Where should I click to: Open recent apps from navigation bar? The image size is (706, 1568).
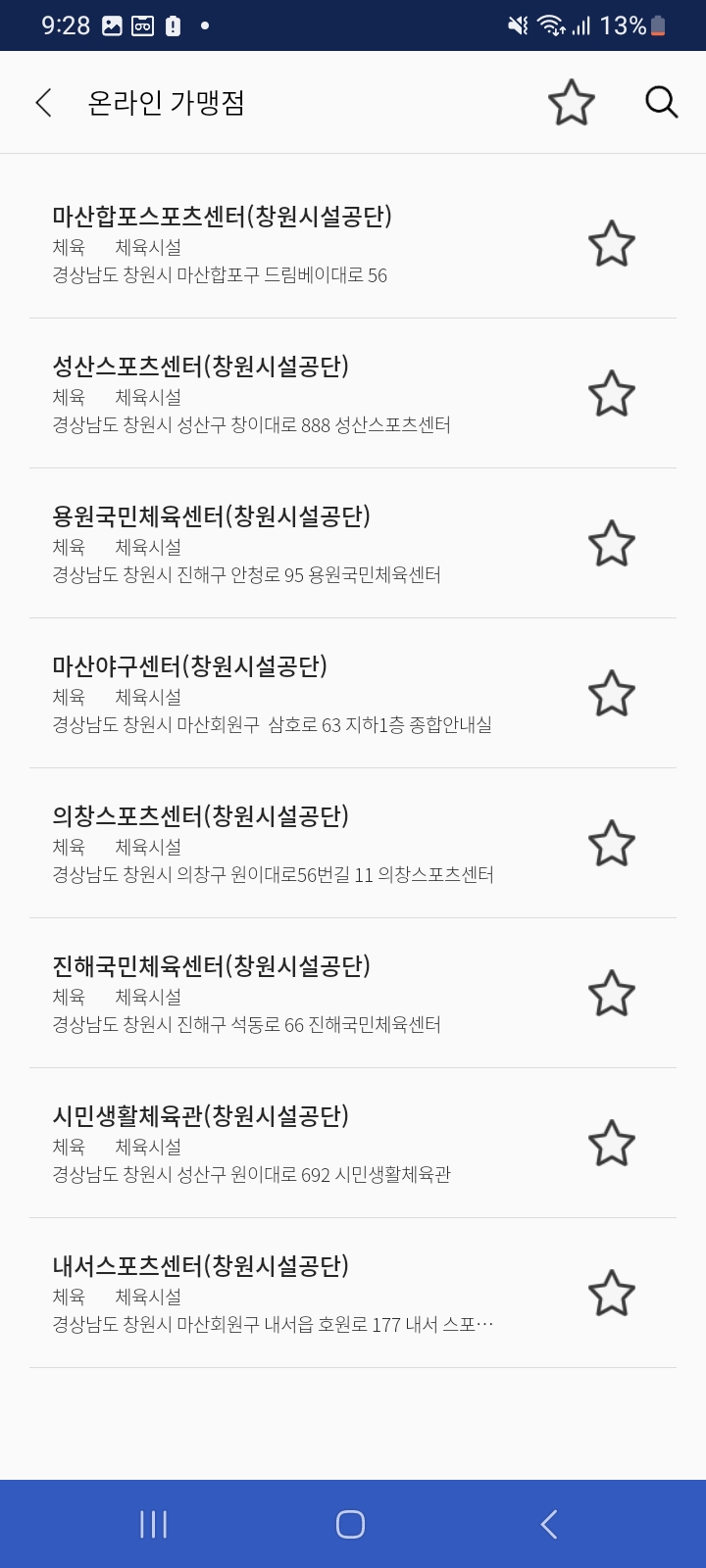154,1524
